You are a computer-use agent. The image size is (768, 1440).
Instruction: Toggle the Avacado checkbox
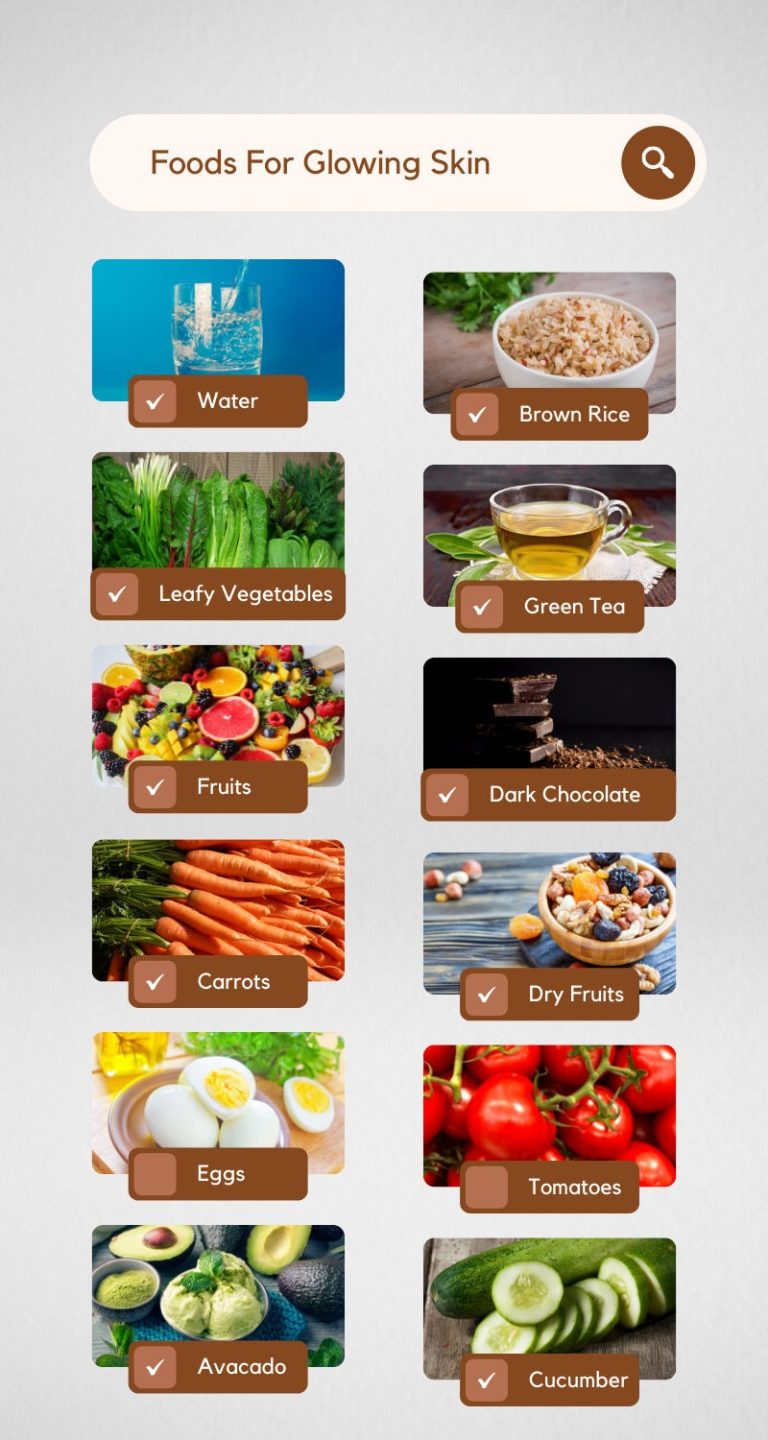pyautogui.click(x=155, y=1367)
